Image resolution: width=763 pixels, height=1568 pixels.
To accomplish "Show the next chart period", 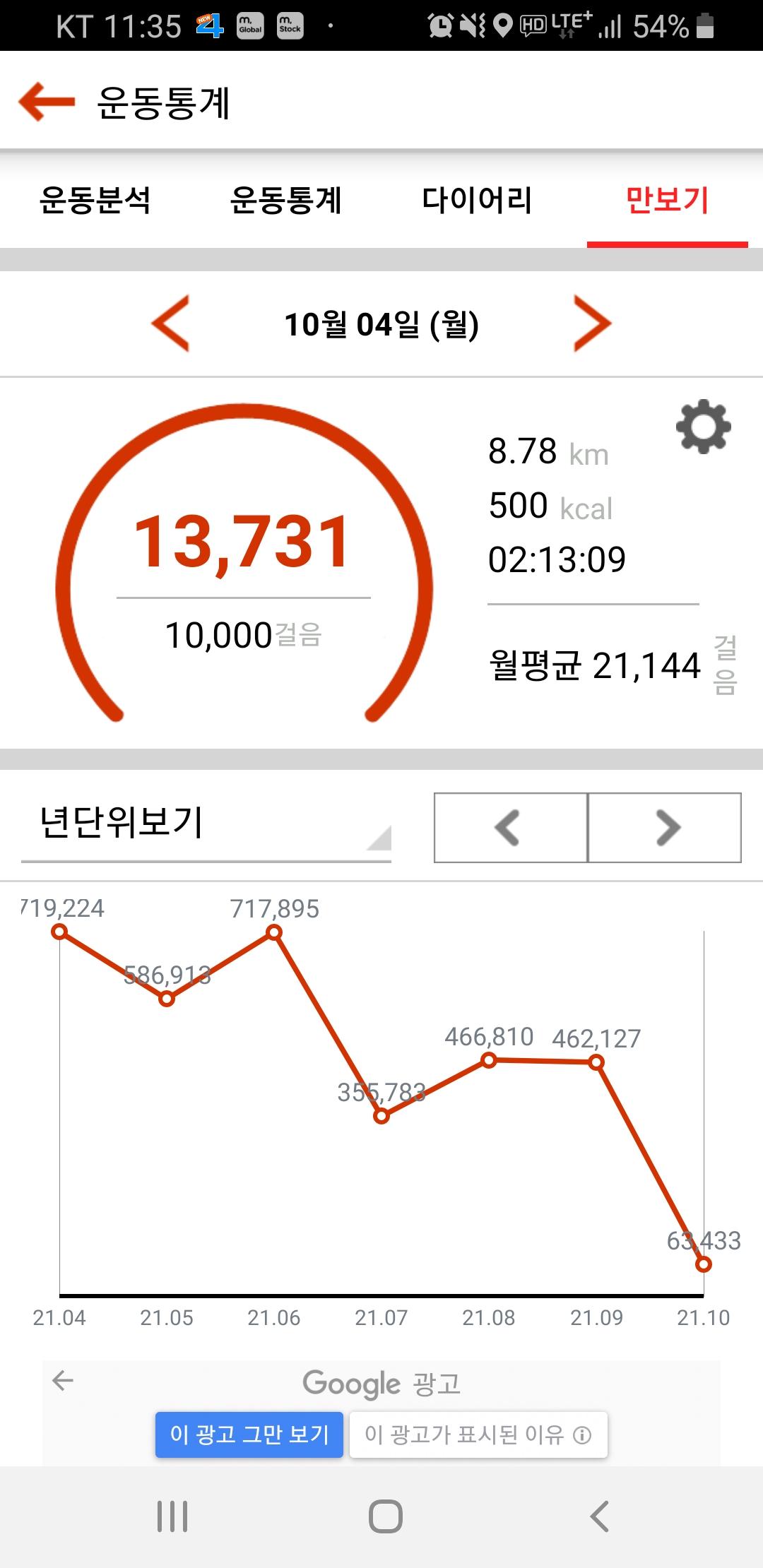I will point(665,828).
